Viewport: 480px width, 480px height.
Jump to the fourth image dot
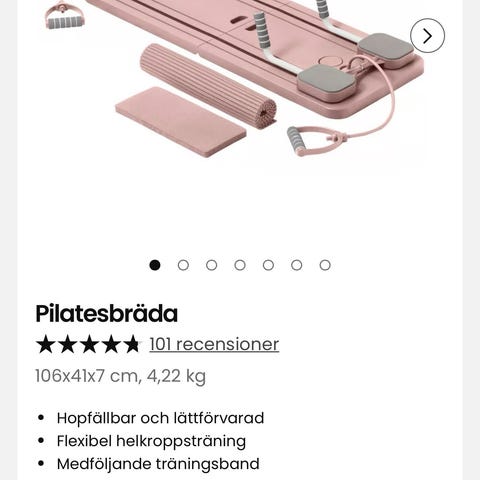(x=240, y=265)
